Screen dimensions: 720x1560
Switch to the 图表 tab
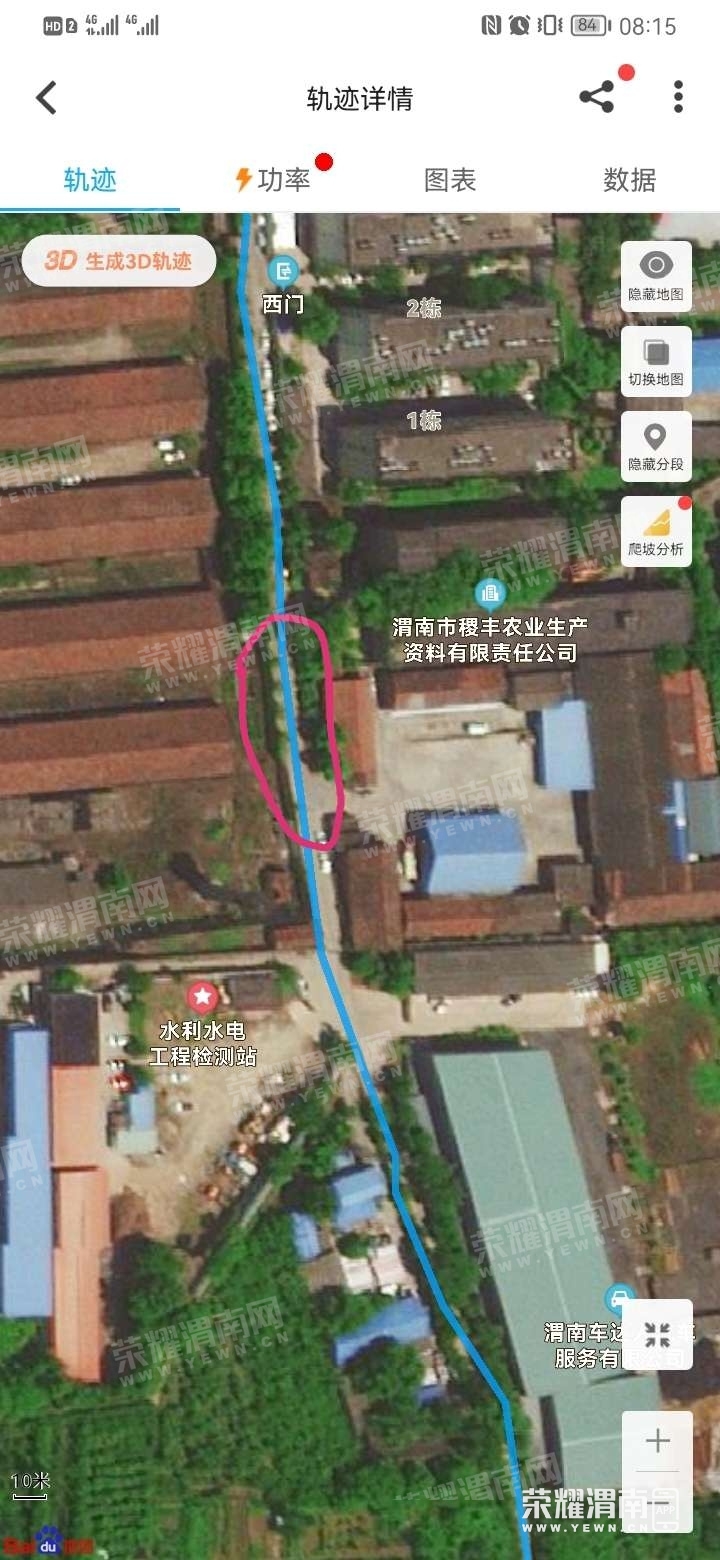[x=450, y=180]
